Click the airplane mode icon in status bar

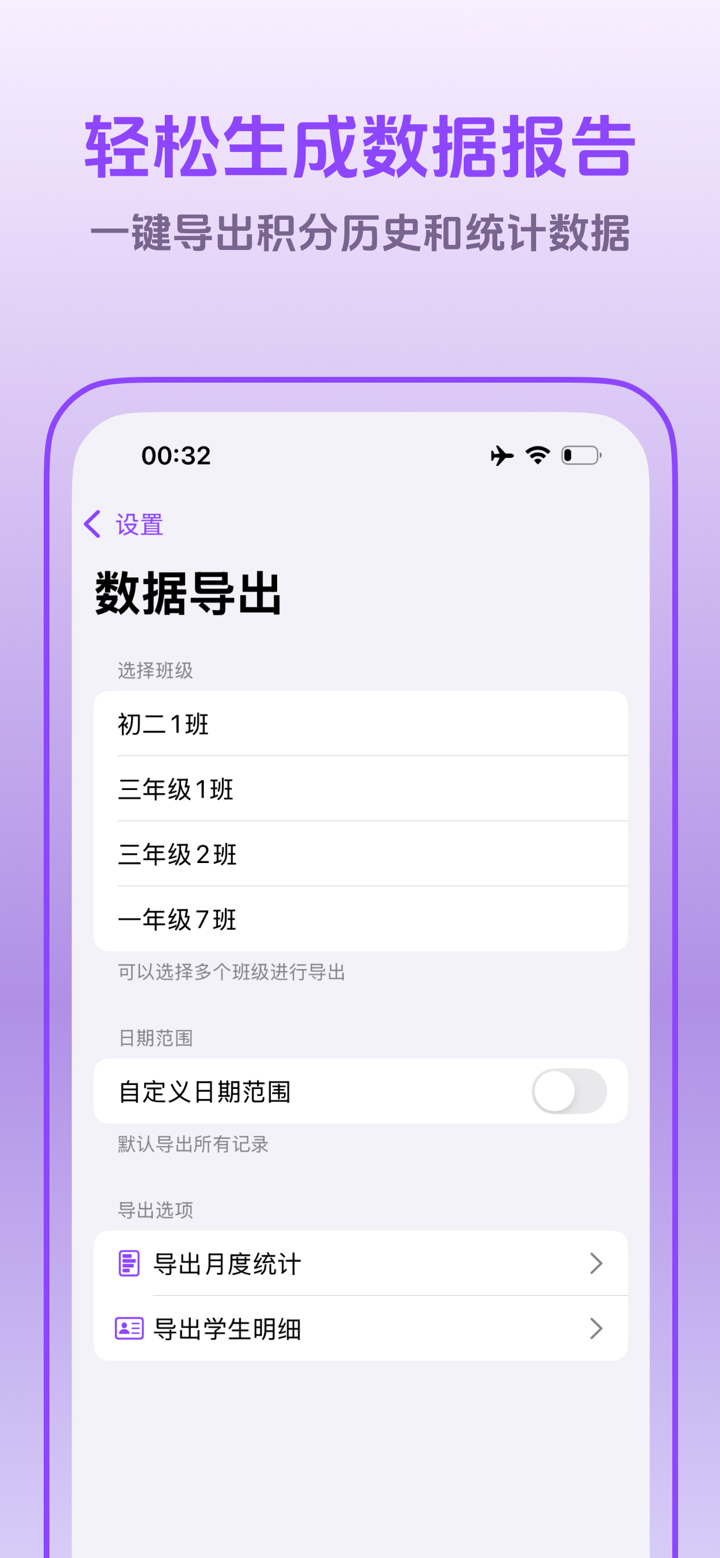pyautogui.click(x=502, y=455)
